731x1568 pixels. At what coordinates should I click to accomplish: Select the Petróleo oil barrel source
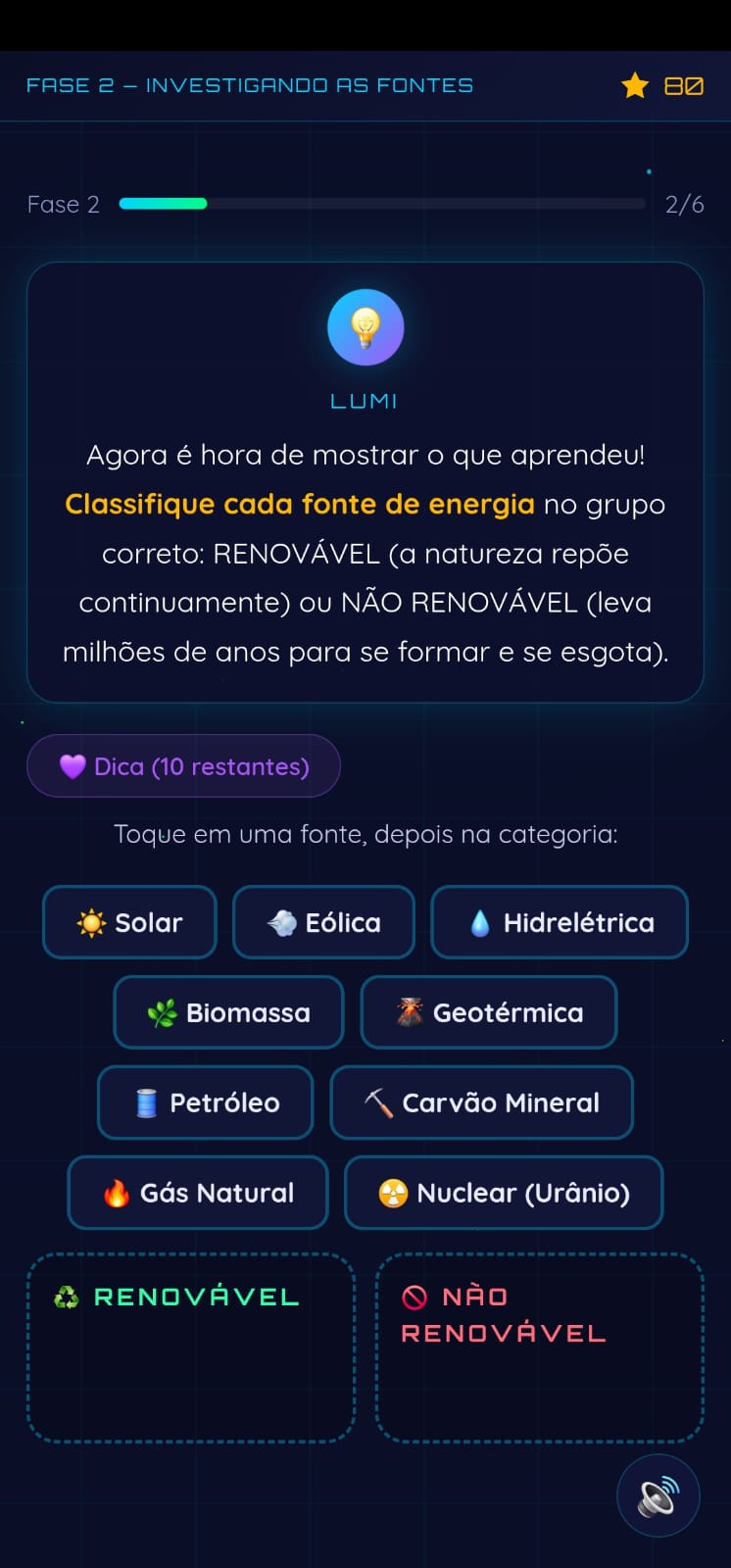204,1102
